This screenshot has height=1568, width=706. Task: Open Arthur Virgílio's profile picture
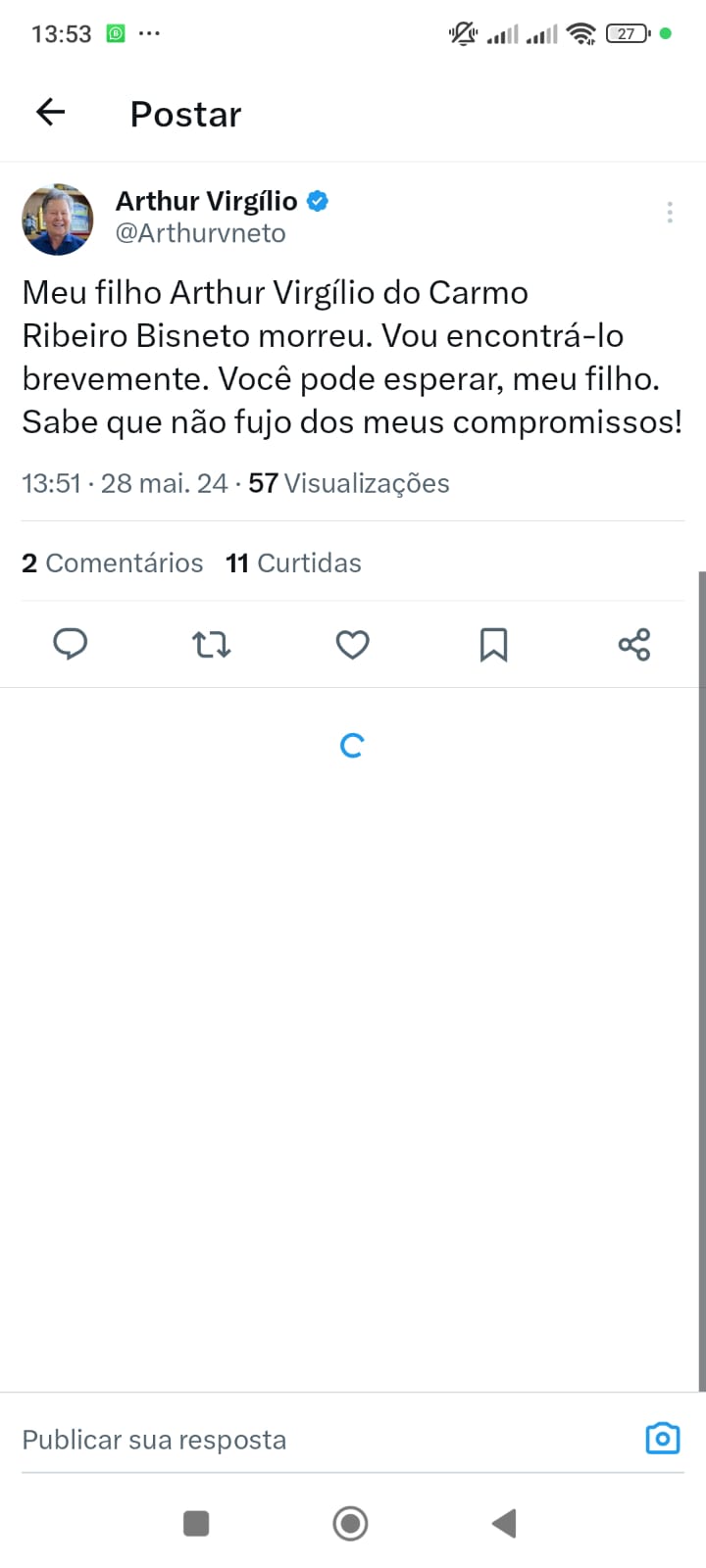[x=58, y=219]
